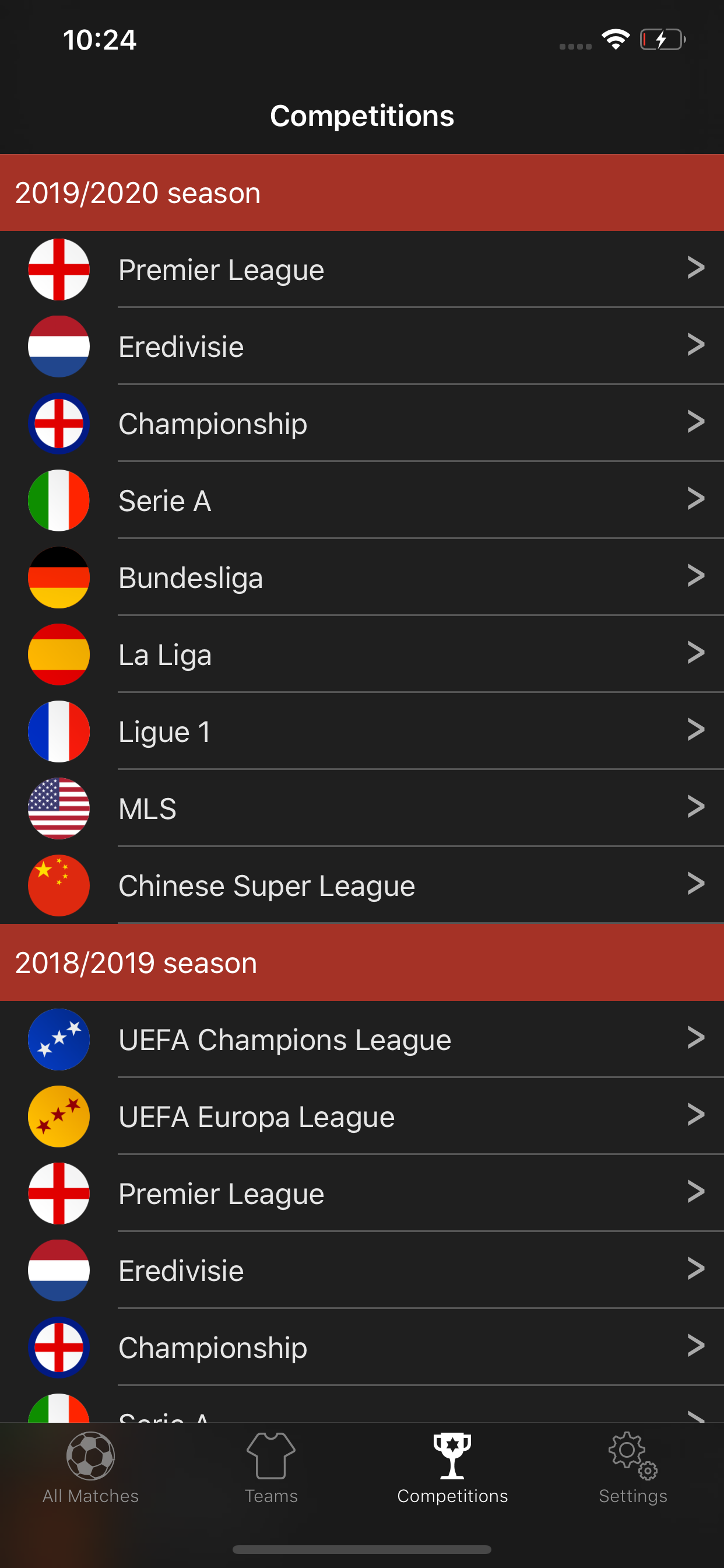The image size is (724, 1568).
Task: Tap the Competitions tab
Action: [x=452, y=1468]
